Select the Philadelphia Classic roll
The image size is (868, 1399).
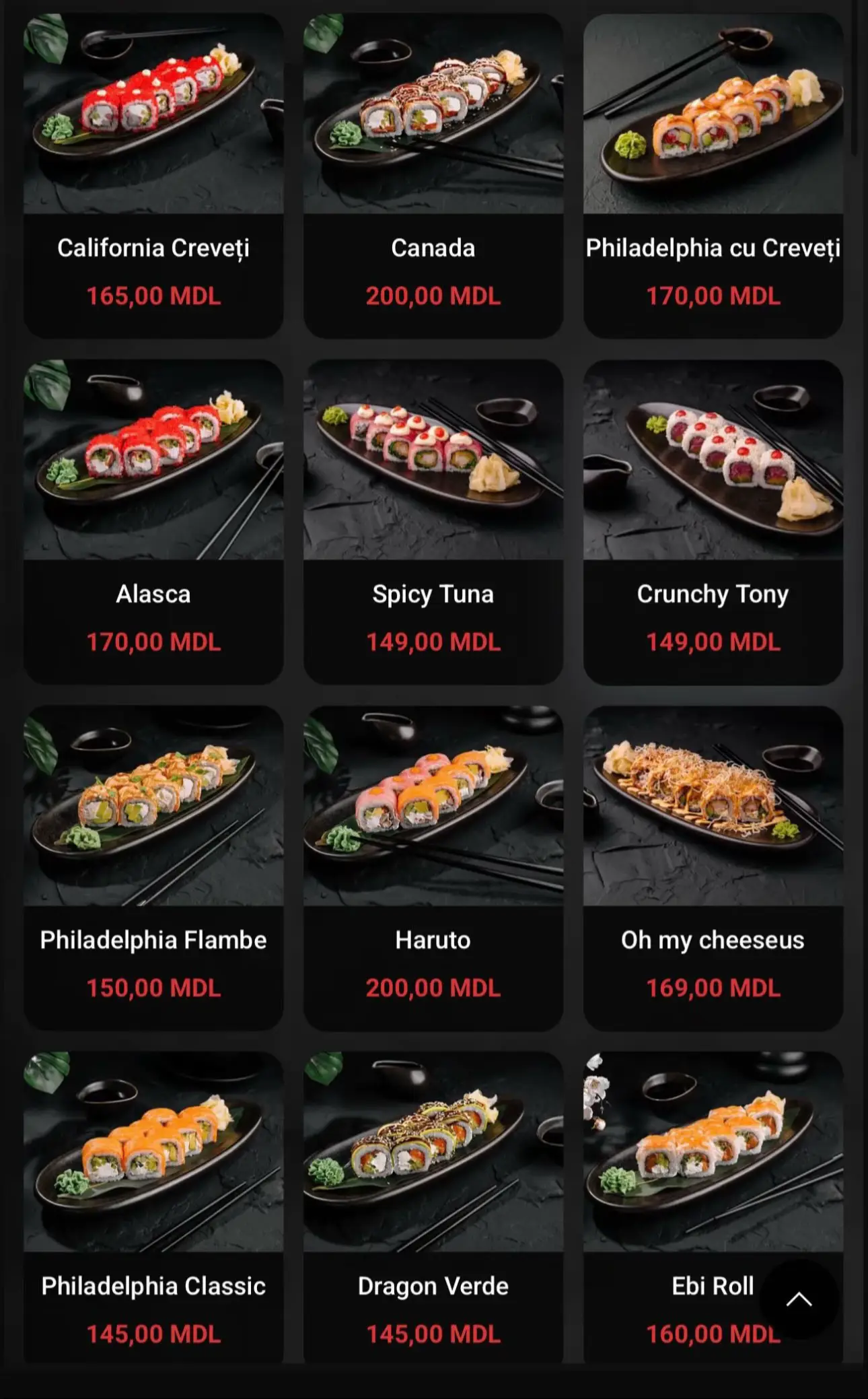(153, 1208)
